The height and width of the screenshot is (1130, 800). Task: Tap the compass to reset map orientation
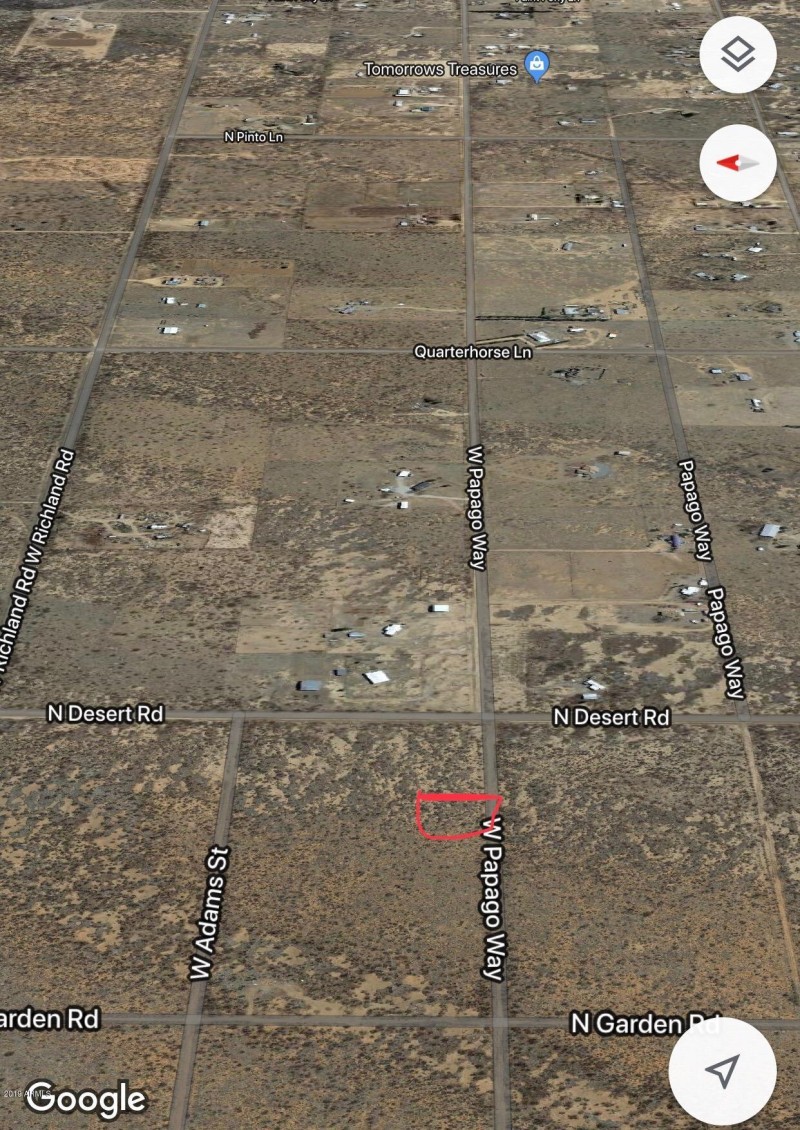click(x=738, y=163)
